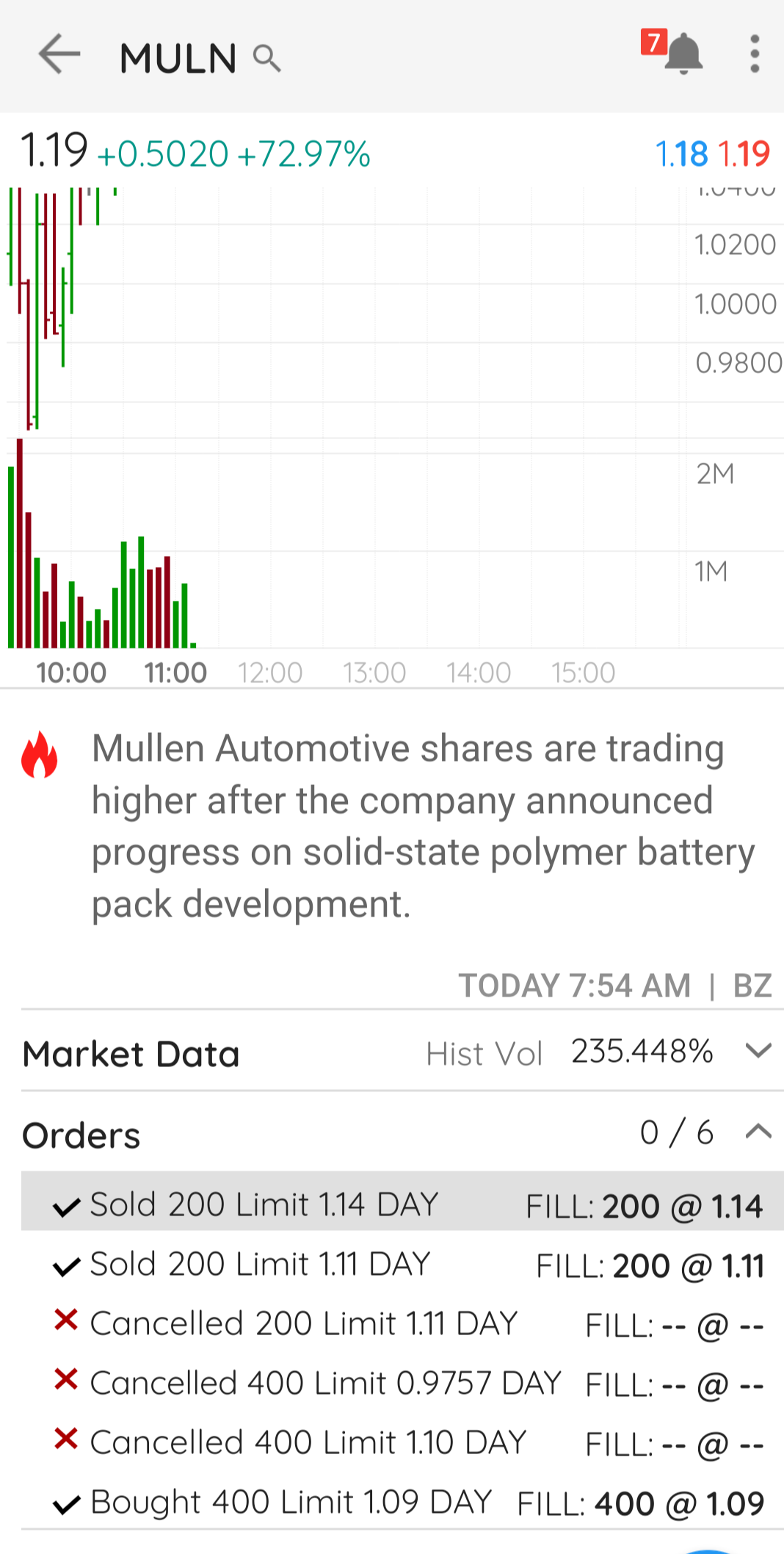View Cancelled 400 Limit 0.9757 order
The height and width of the screenshot is (1554, 784).
tap(402, 1384)
